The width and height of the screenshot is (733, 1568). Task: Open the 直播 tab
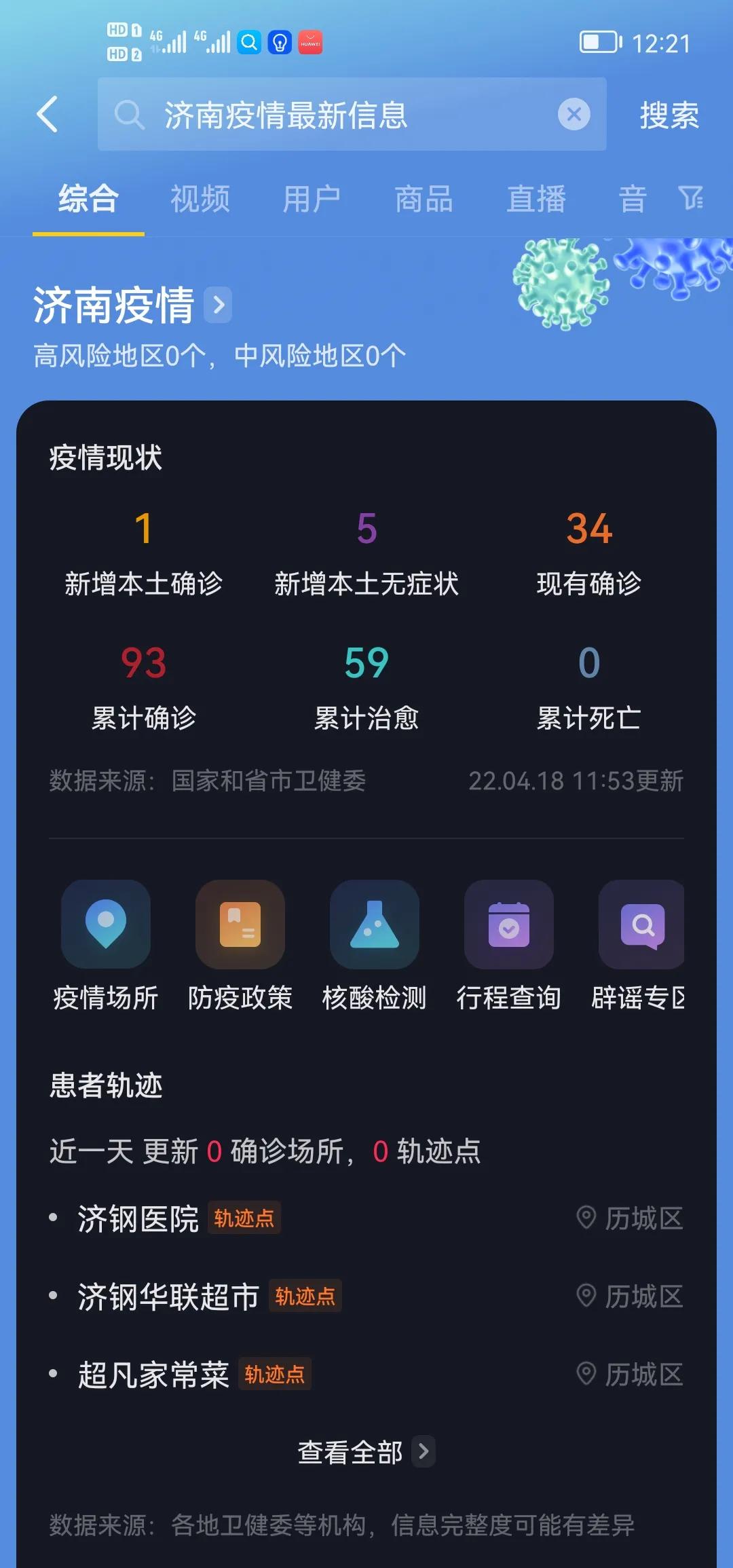tap(536, 200)
